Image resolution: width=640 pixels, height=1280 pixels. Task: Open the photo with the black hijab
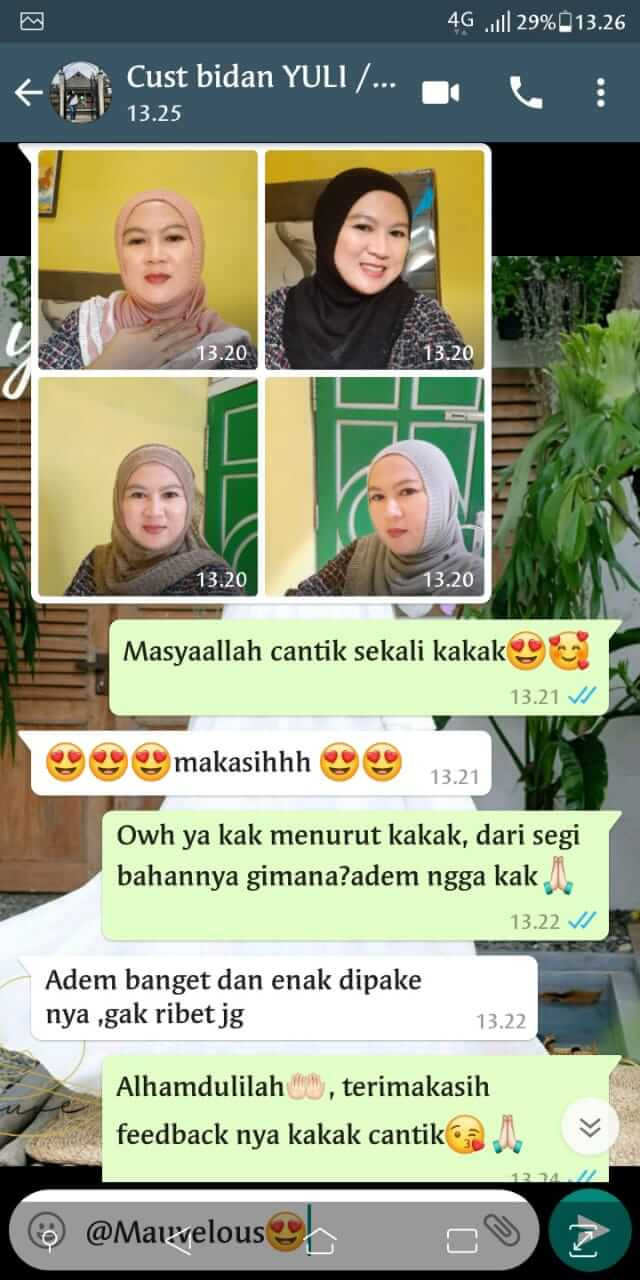click(x=374, y=260)
